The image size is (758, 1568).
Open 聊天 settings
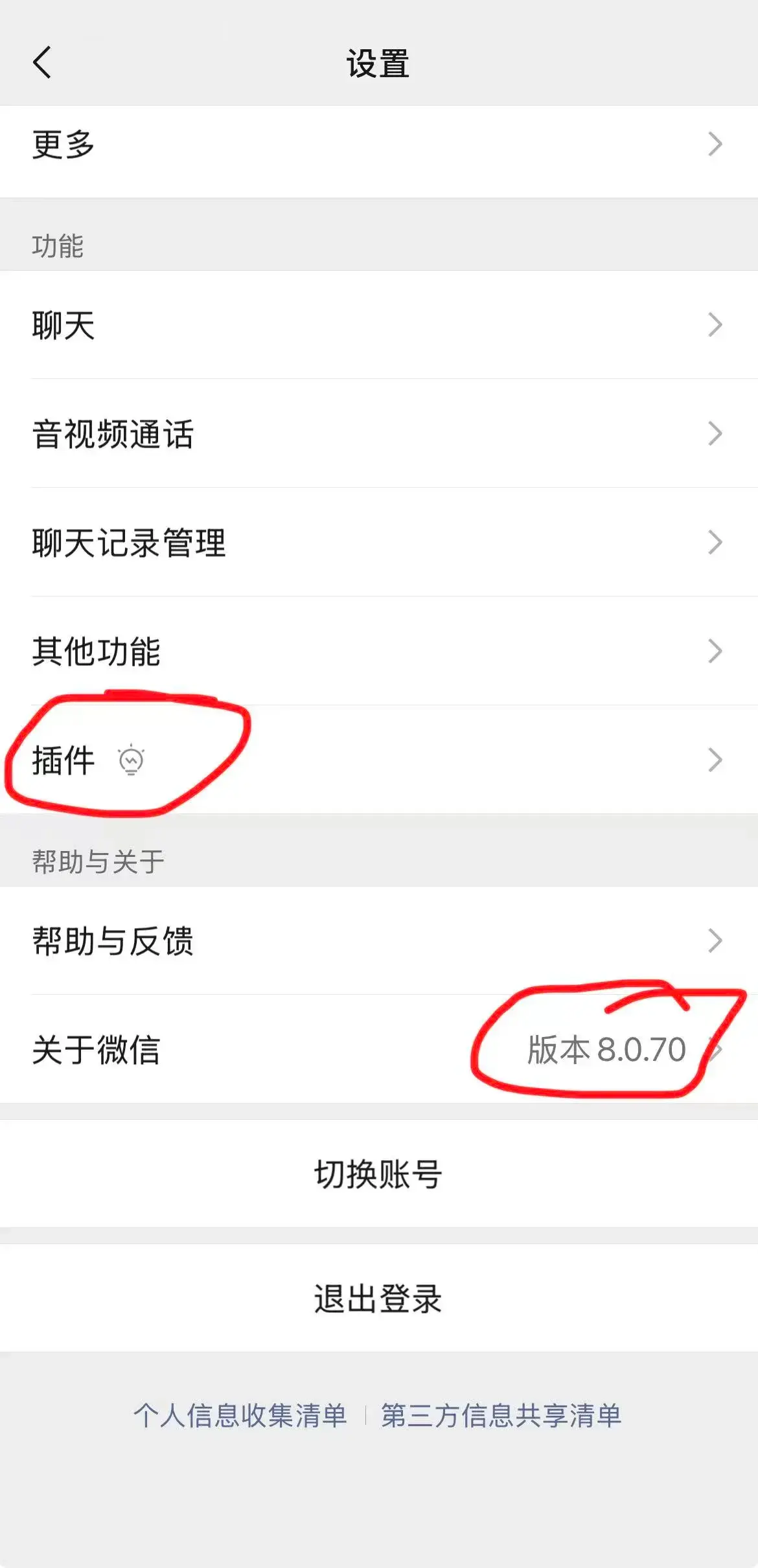tap(379, 325)
